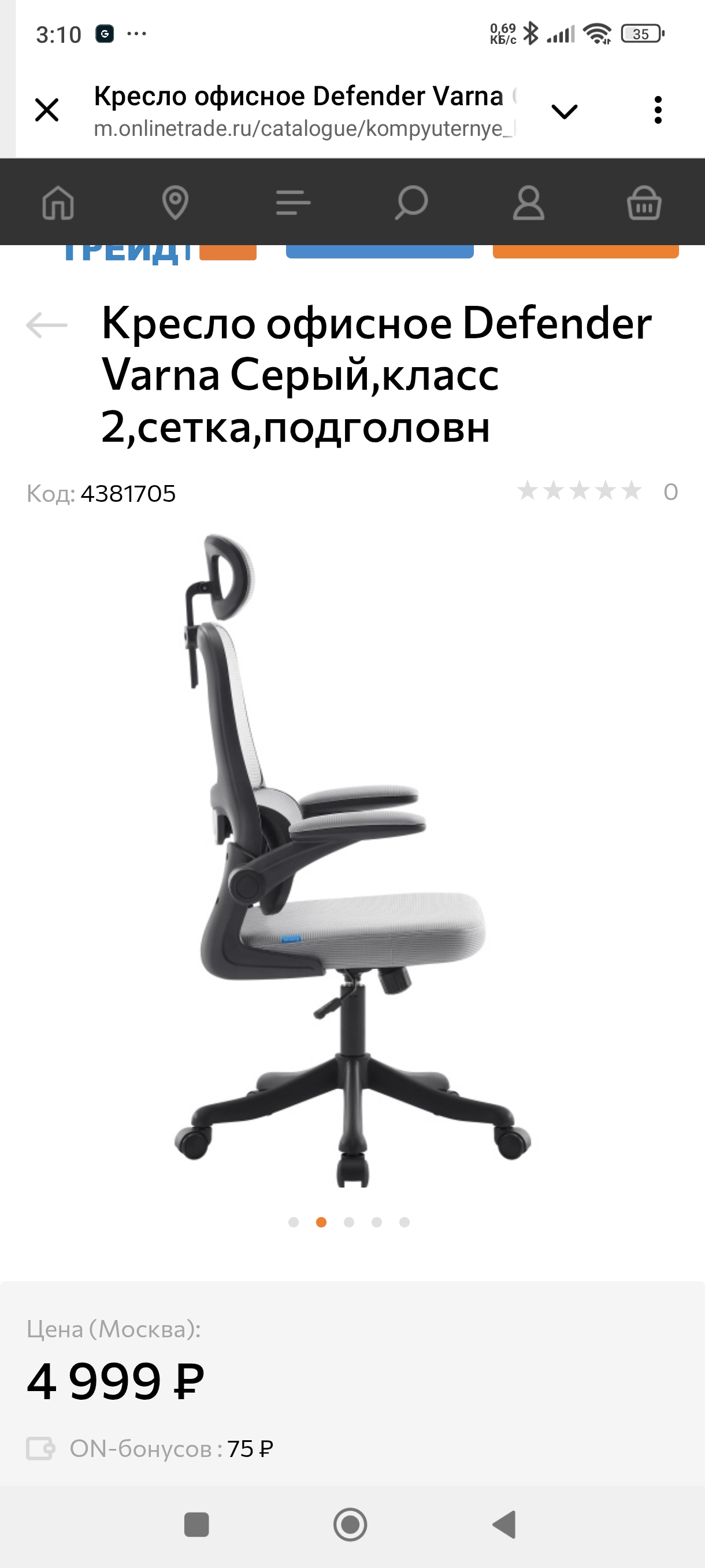
Task: Close the browser custom tab
Action: pyautogui.click(x=47, y=110)
